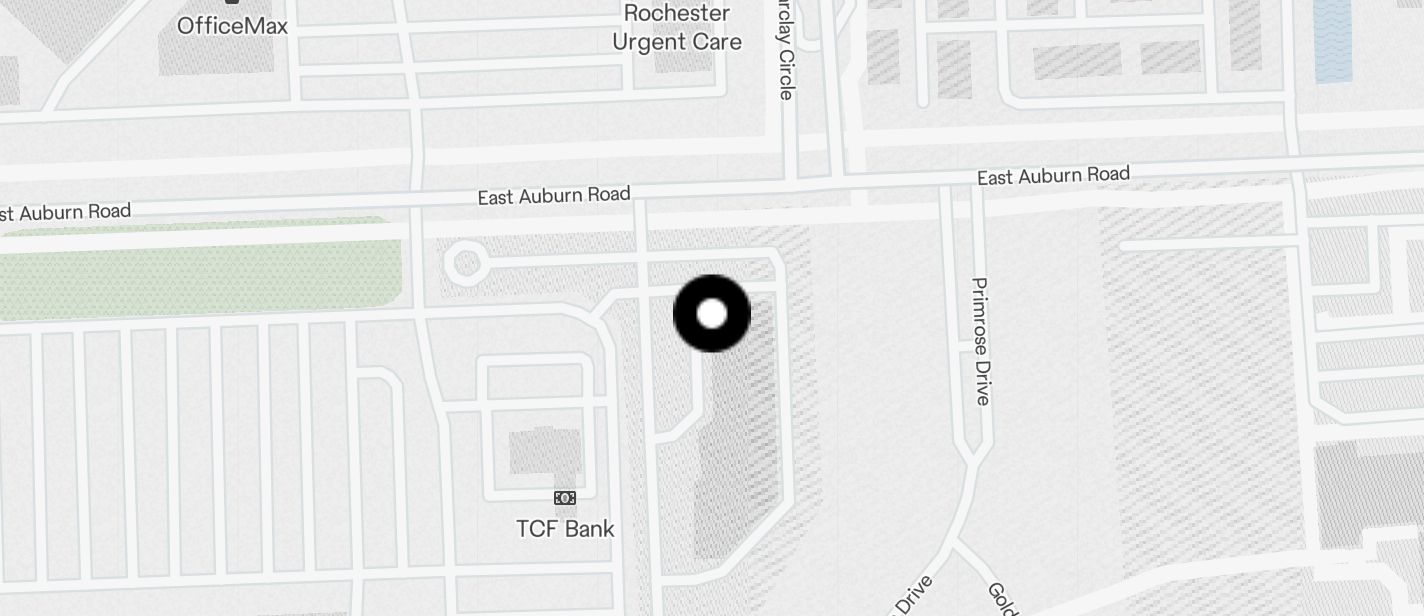This screenshot has height=616, width=1424.
Task: Tap the black location marker pin
Action: [712, 313]
